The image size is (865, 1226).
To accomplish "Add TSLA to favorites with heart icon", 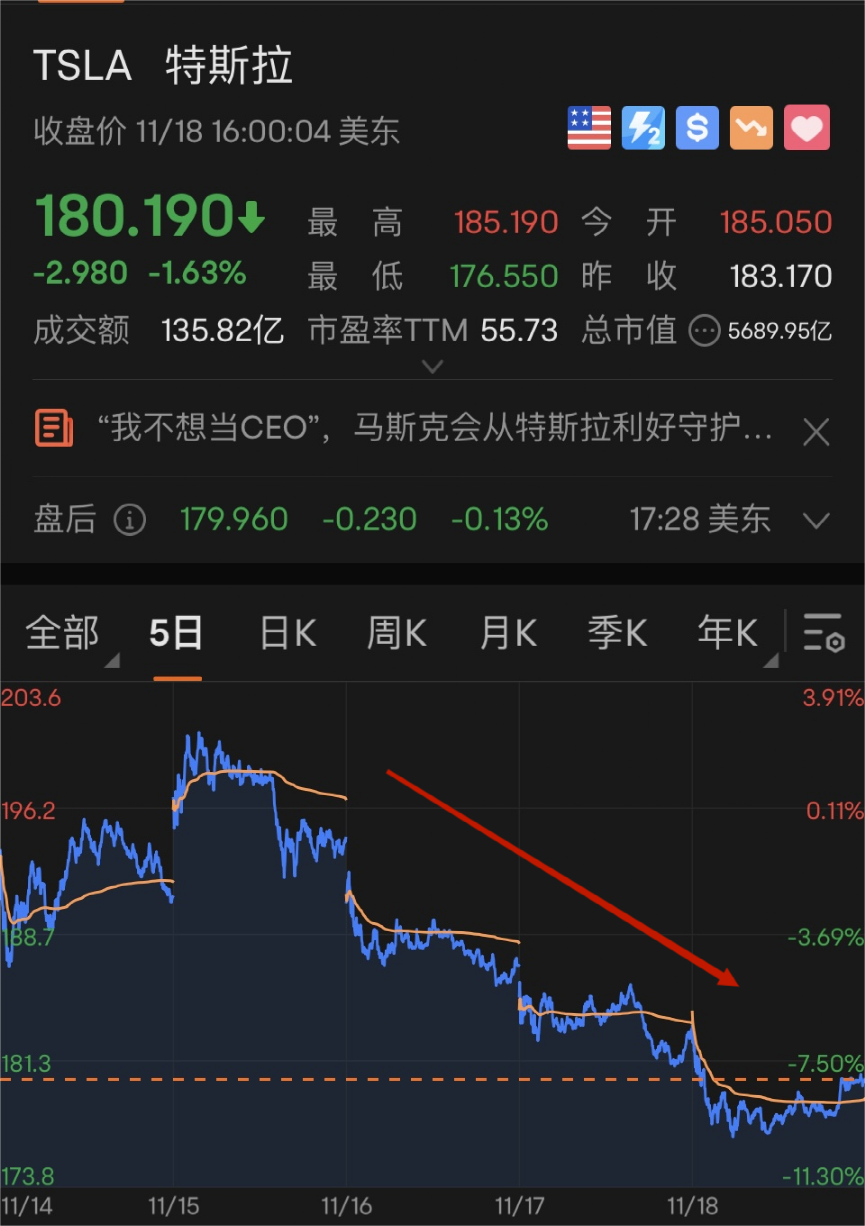I will tap(806, 128).
